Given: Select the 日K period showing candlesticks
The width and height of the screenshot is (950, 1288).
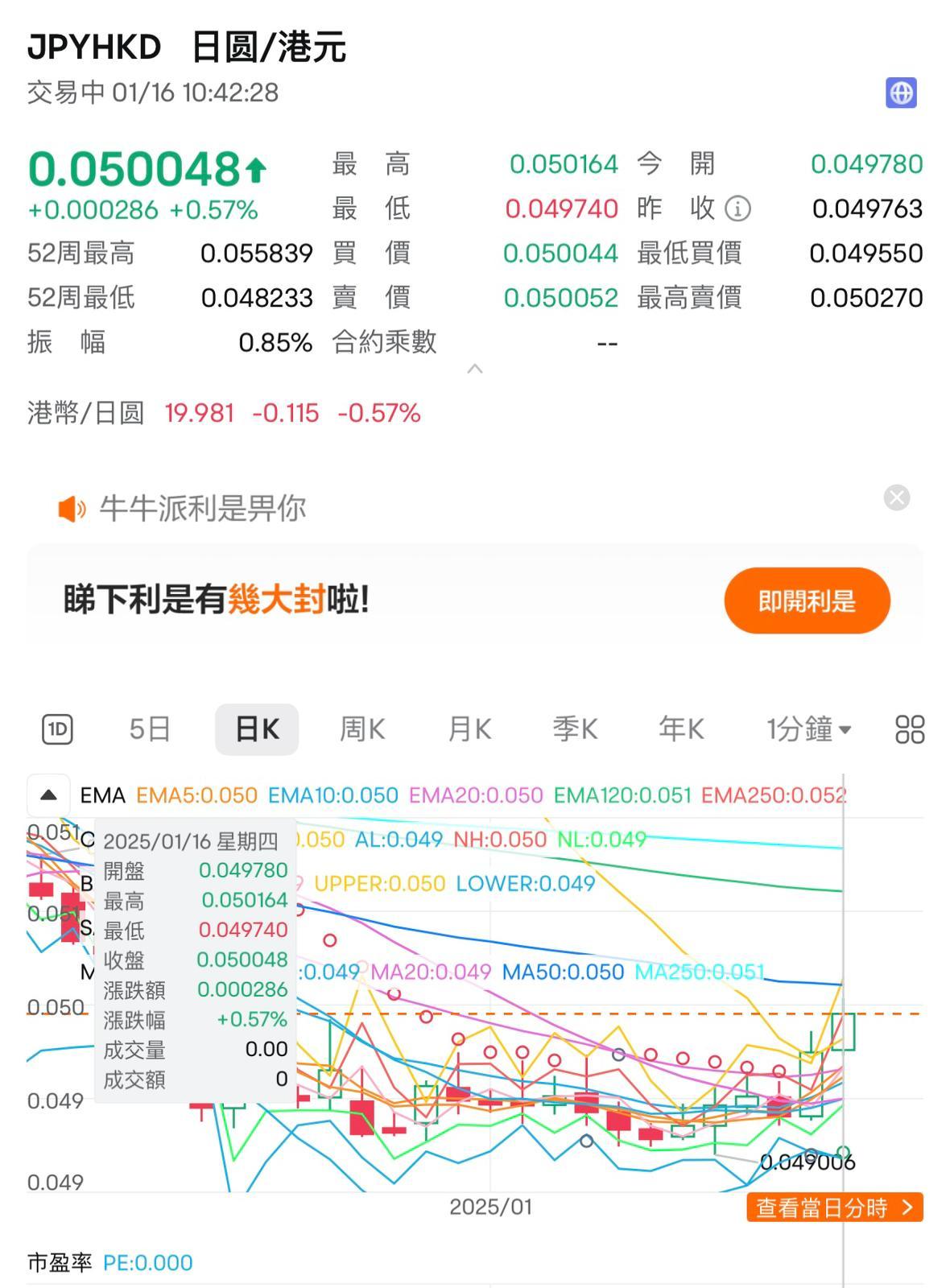Looking at the screenshot, I should click(257, 729).
